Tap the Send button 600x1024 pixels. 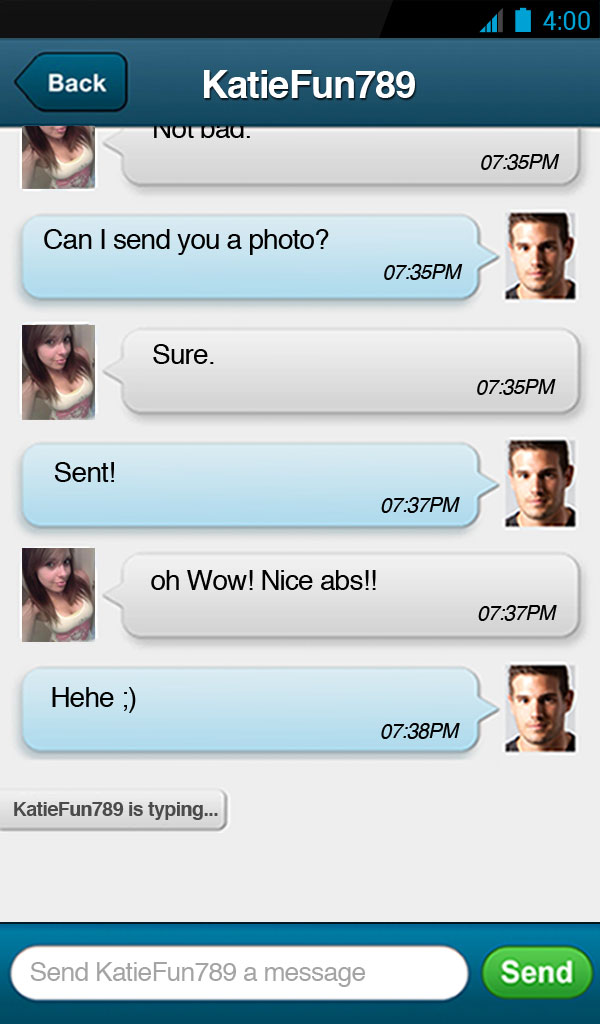(x=537, y=972)
